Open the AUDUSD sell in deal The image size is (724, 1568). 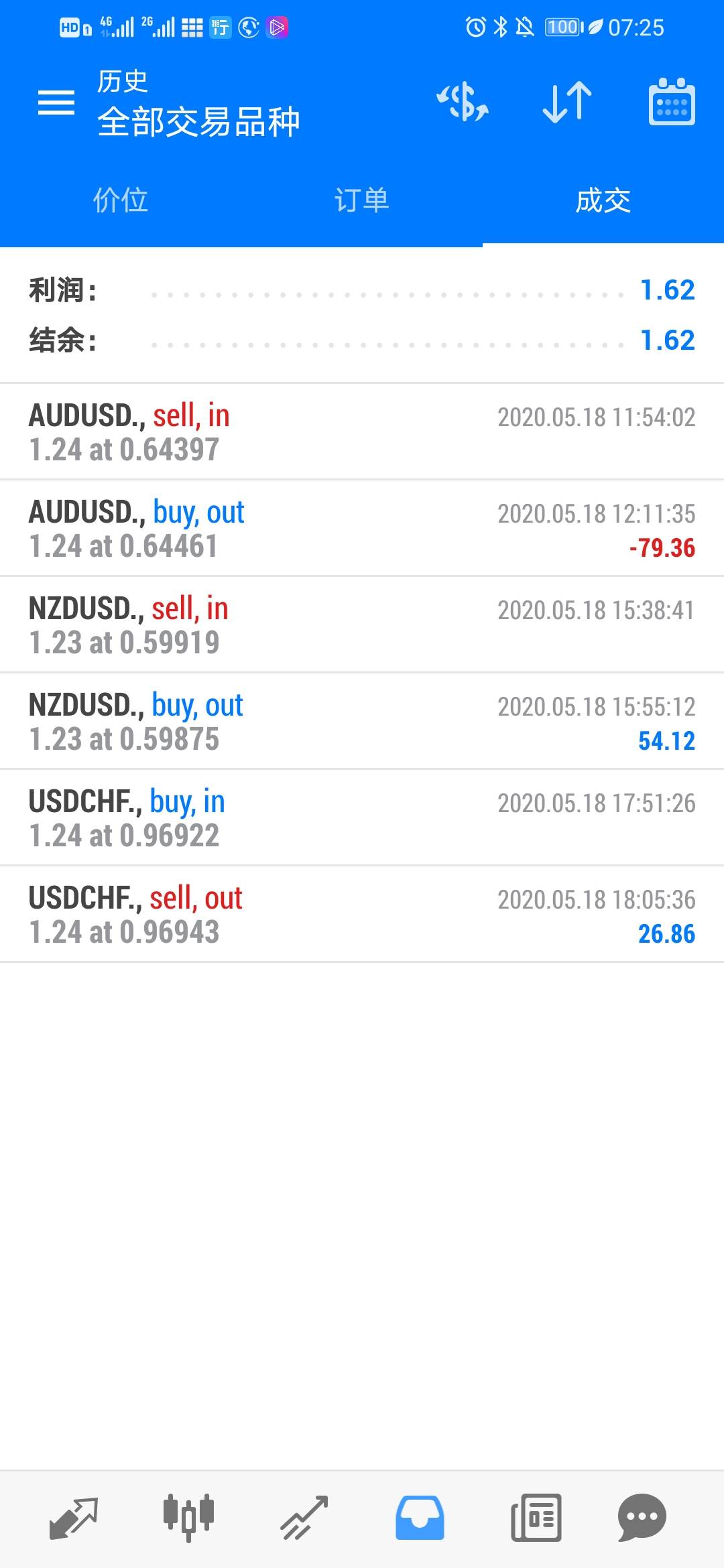(362, 432)
